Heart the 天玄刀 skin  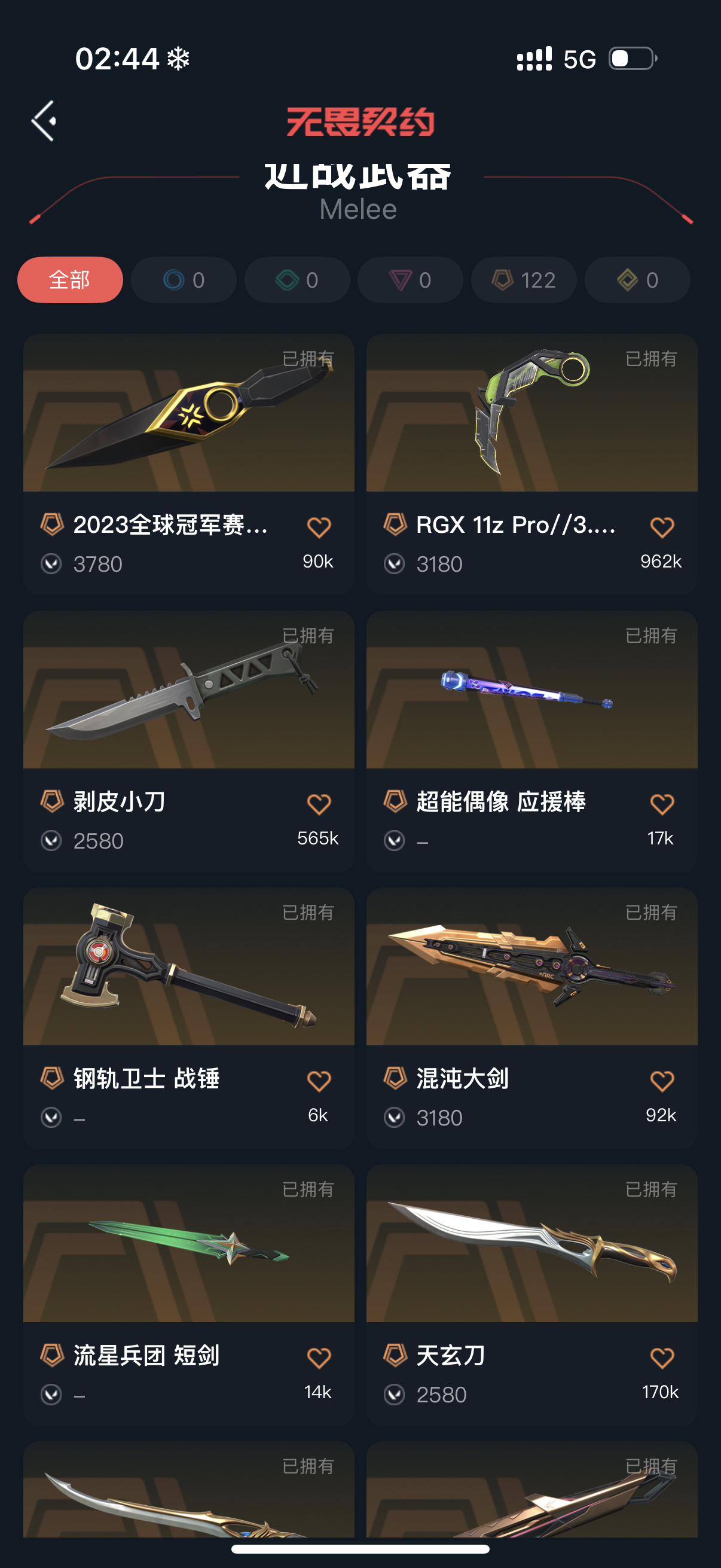tap(662, 1358)
